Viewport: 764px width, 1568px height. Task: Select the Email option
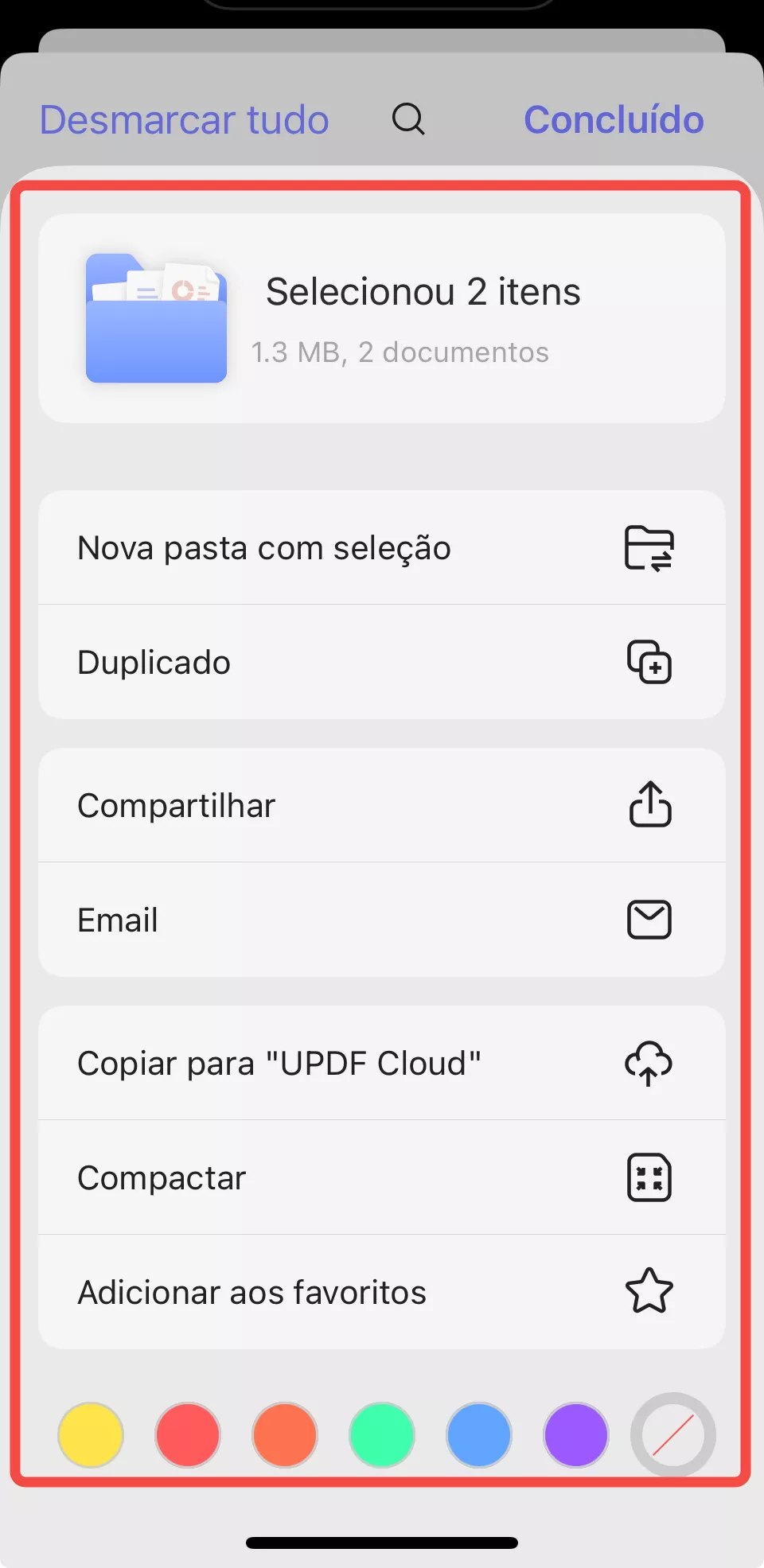pyautogui.click(x=117, y=920)
